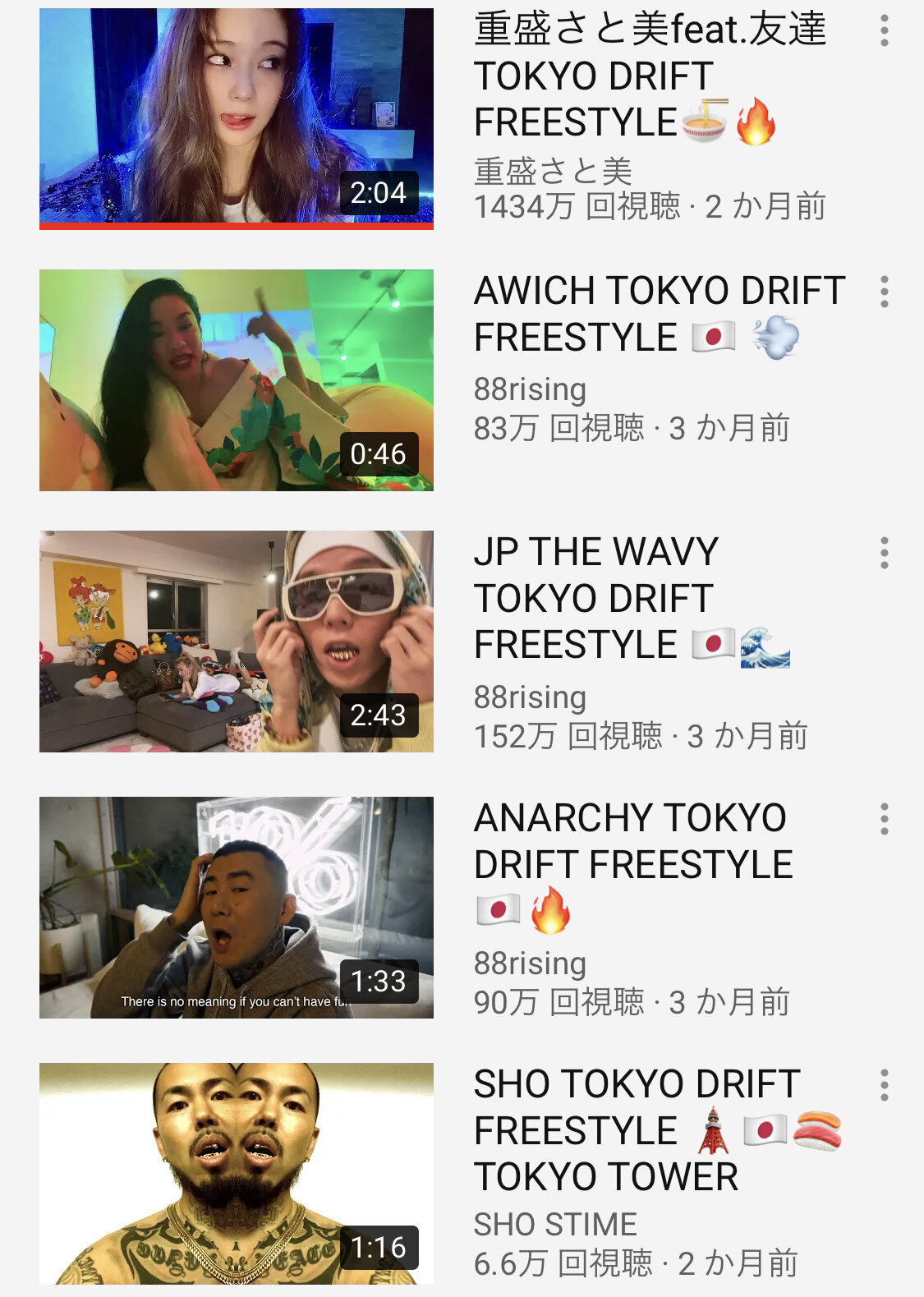The height and width of the screenshot is (1297, 924).
Task: Play the 重盛さと美feat.友達 freestyle video
Action: click(237, 117)
